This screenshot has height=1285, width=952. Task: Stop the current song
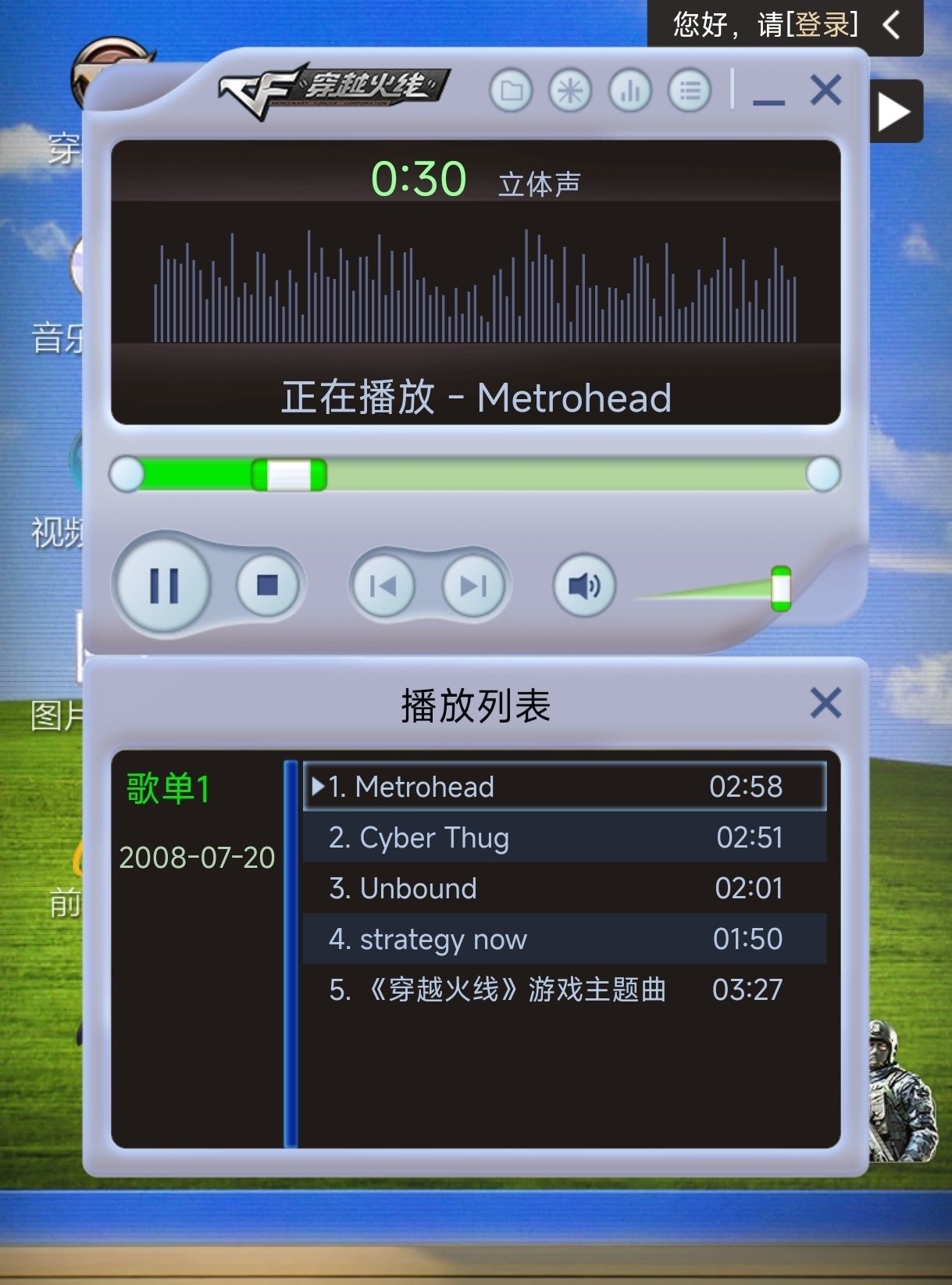(x=267, y=585)
